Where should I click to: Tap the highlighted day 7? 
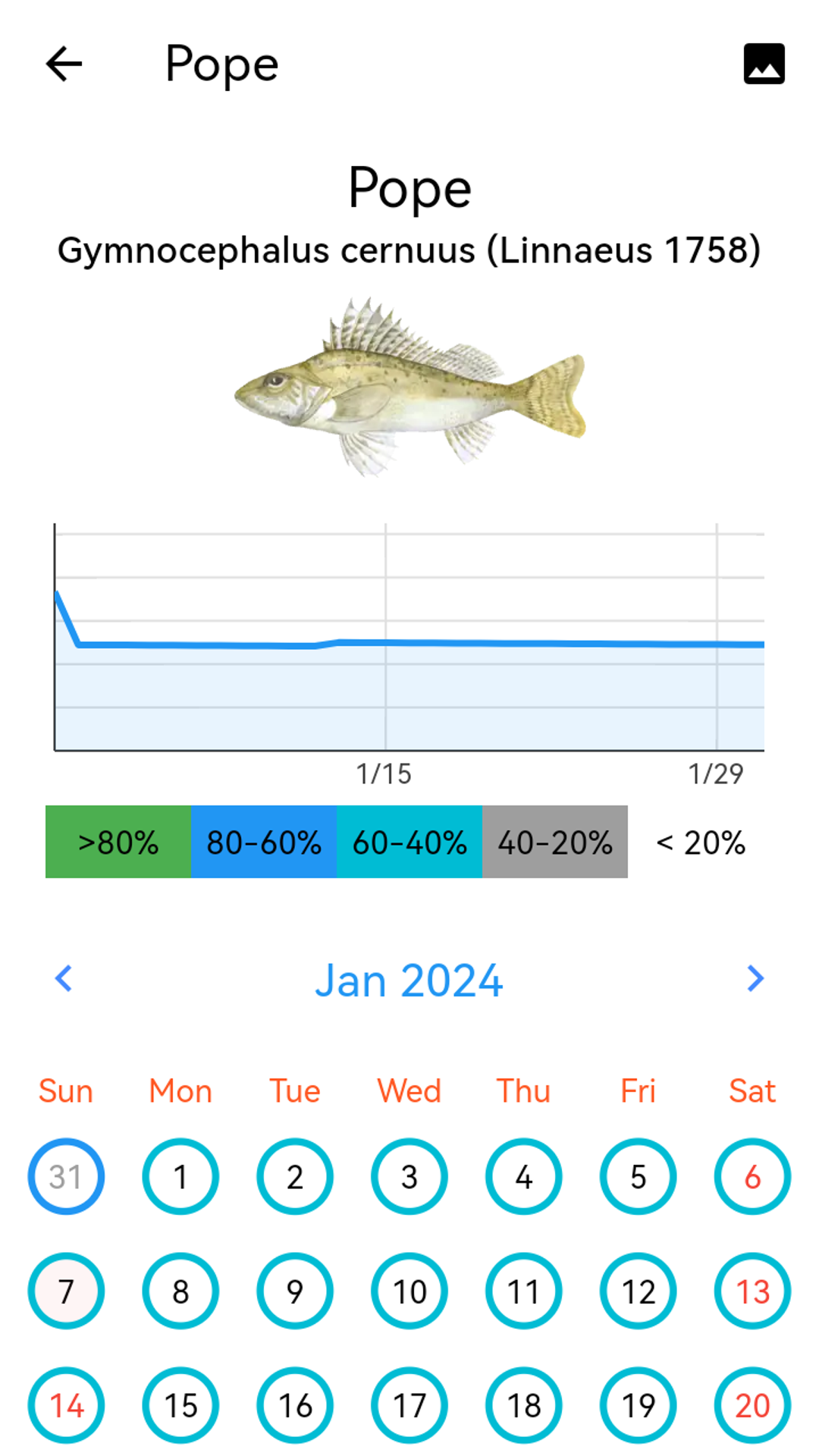pyautogui.click(x=66, y=1291)
